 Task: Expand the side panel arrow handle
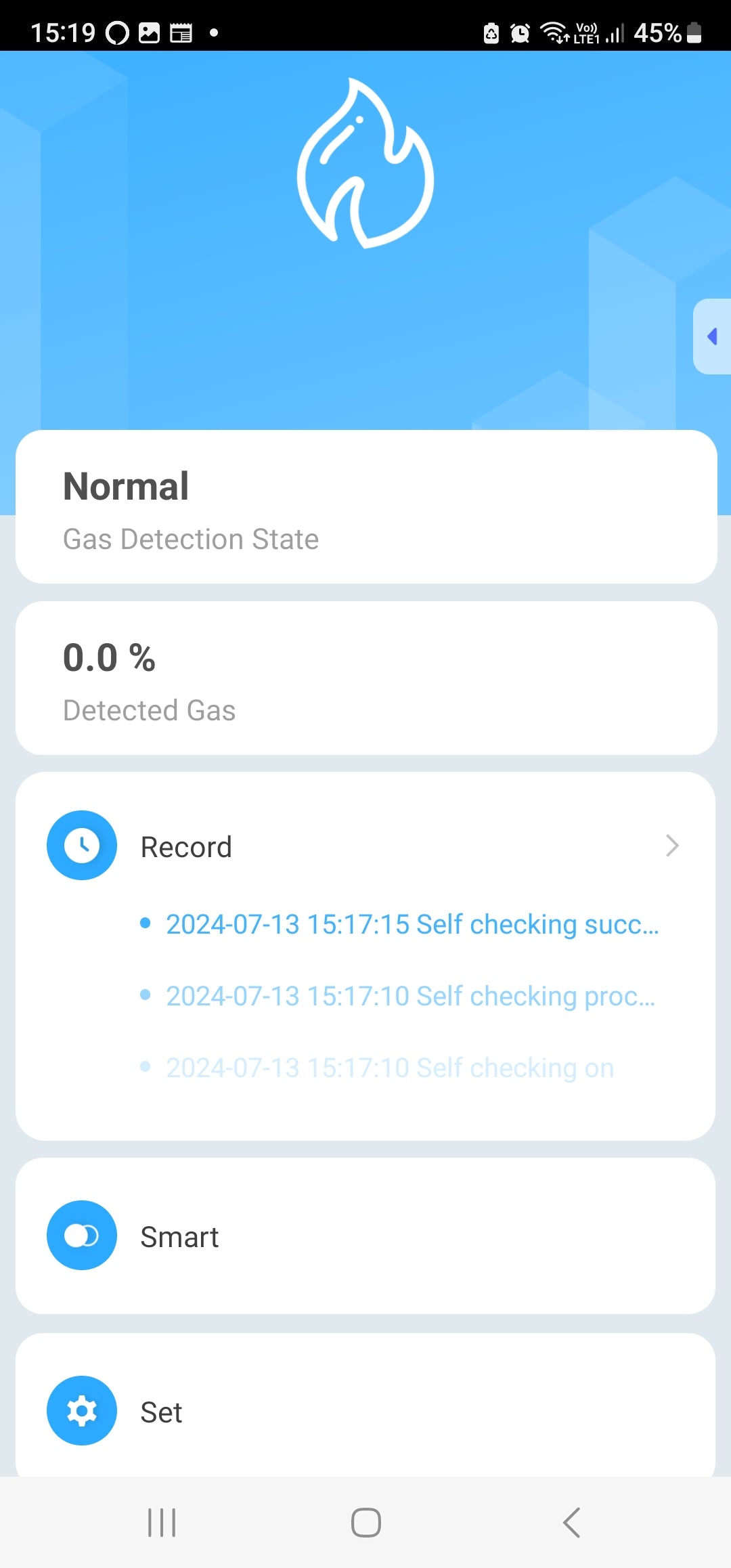coord(712,336)
